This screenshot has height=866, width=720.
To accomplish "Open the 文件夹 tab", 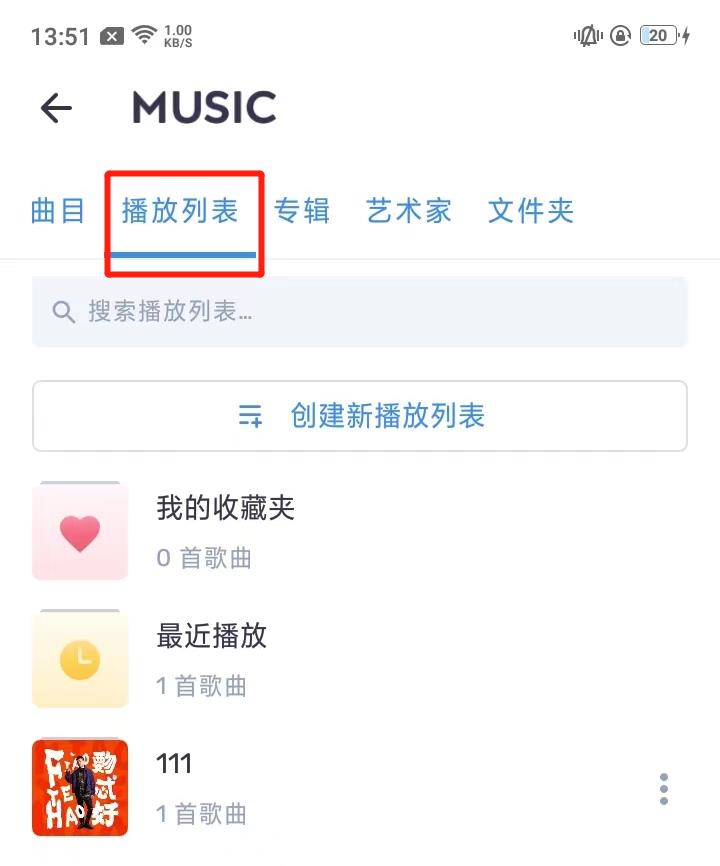I will point(530,212).
